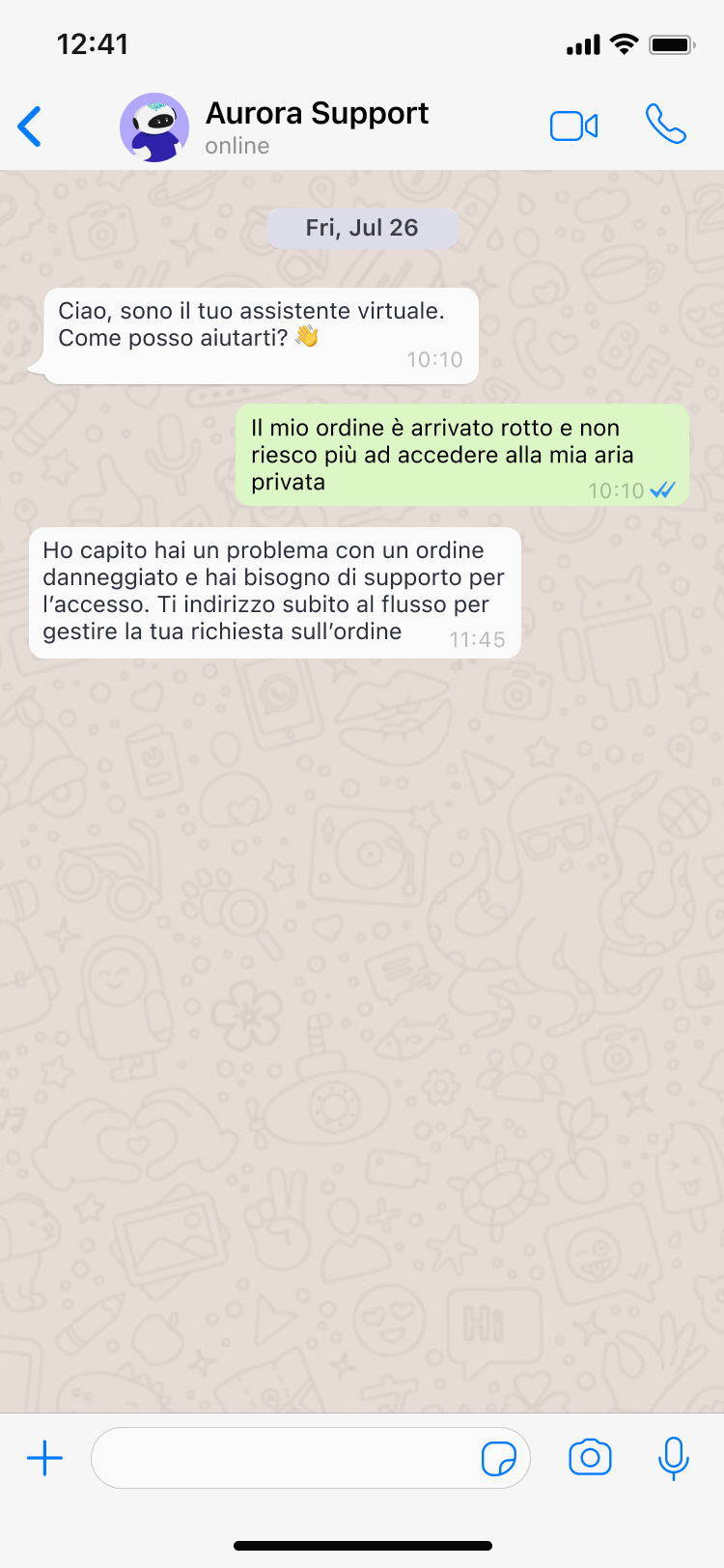Open the camera to take a photo
Viewport: 724px width, 1568px height.
click(590, 1458)
